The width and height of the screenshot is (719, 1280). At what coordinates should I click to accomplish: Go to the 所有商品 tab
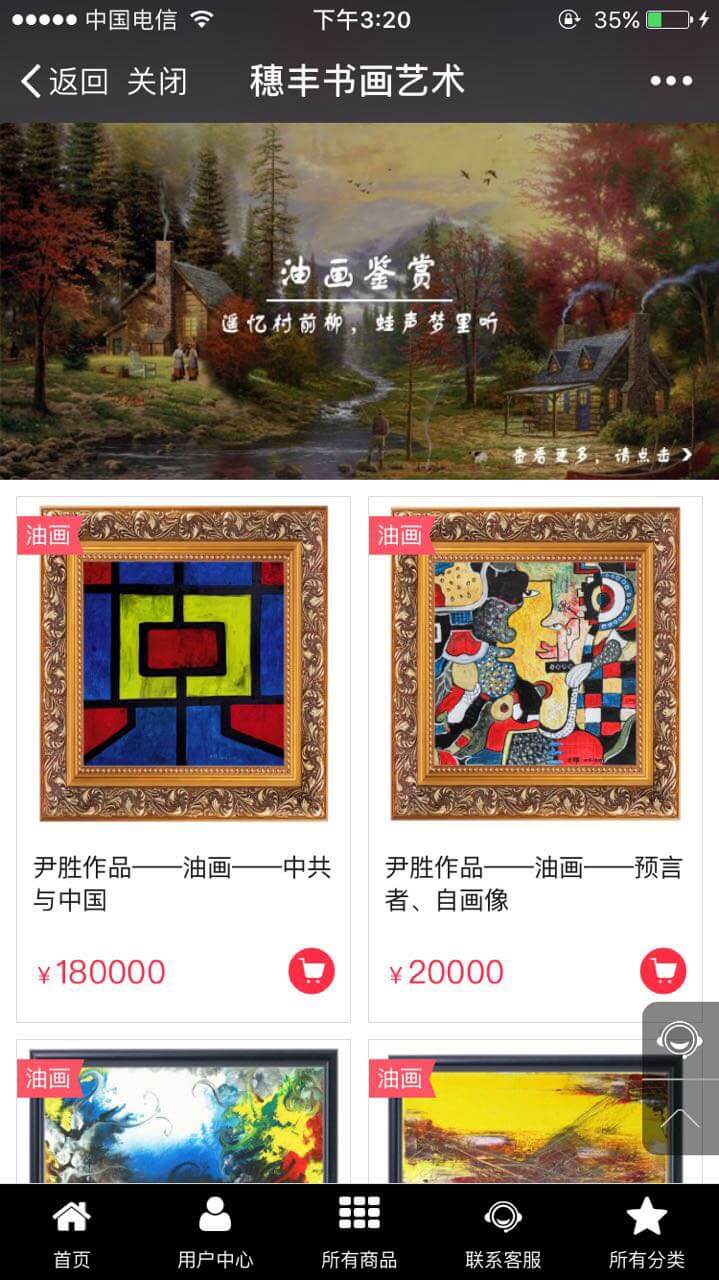tap(359, 1233)
